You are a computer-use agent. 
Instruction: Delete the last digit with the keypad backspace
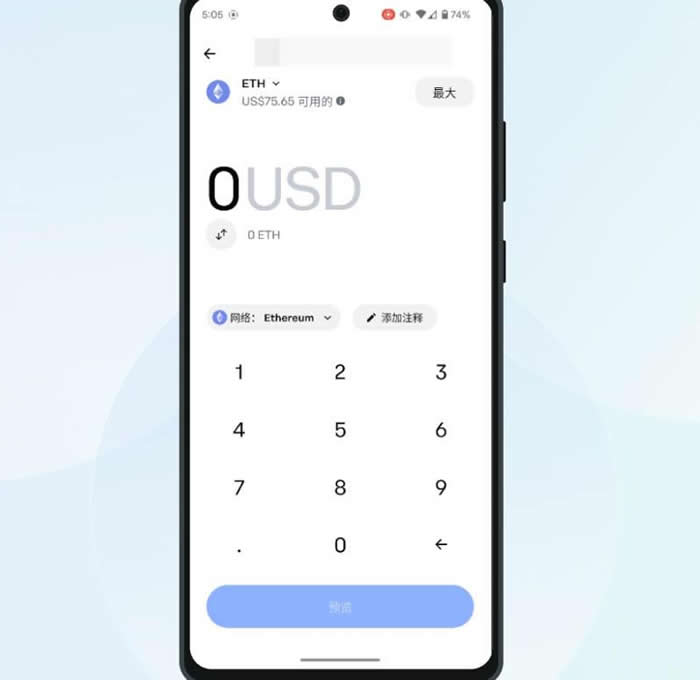441,545
